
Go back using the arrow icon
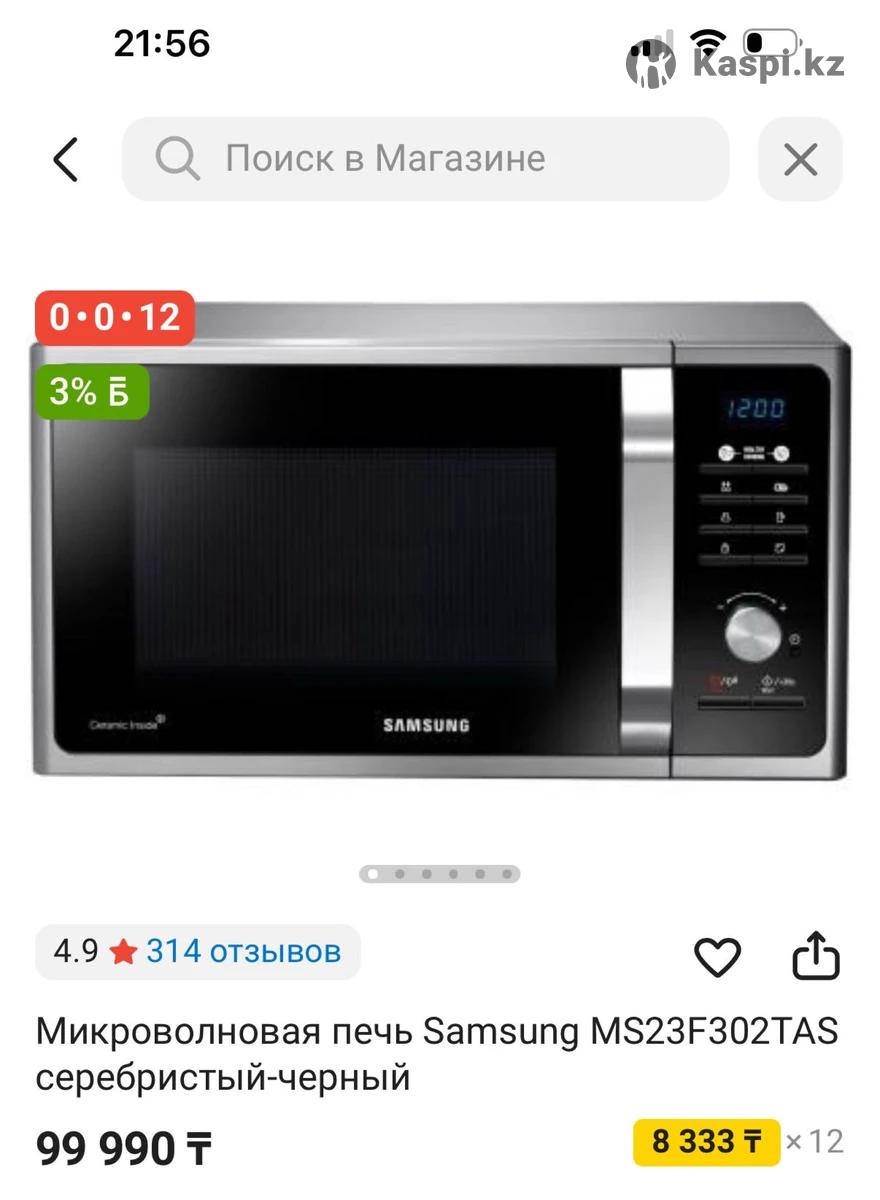click(66, 160)
